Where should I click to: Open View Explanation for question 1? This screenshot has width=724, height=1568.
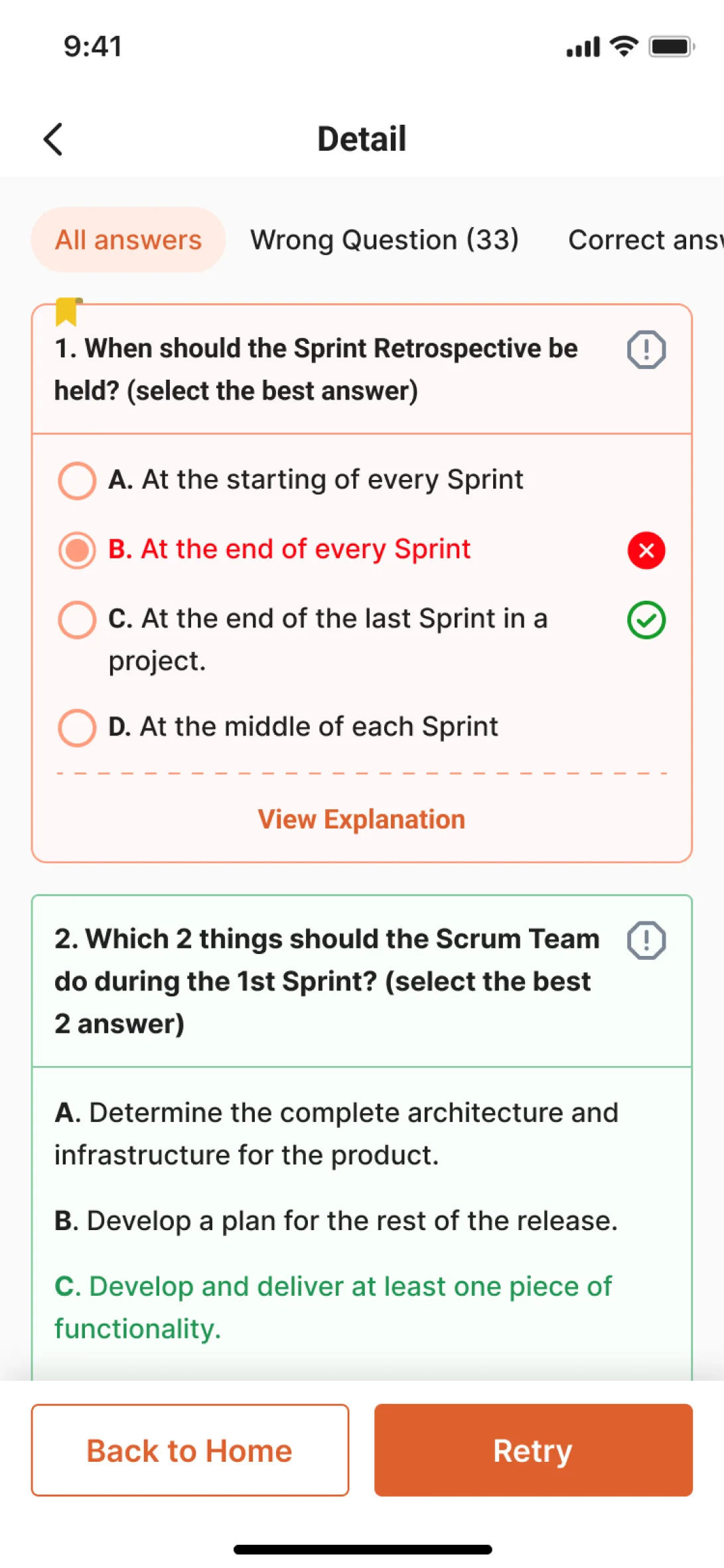362,819
